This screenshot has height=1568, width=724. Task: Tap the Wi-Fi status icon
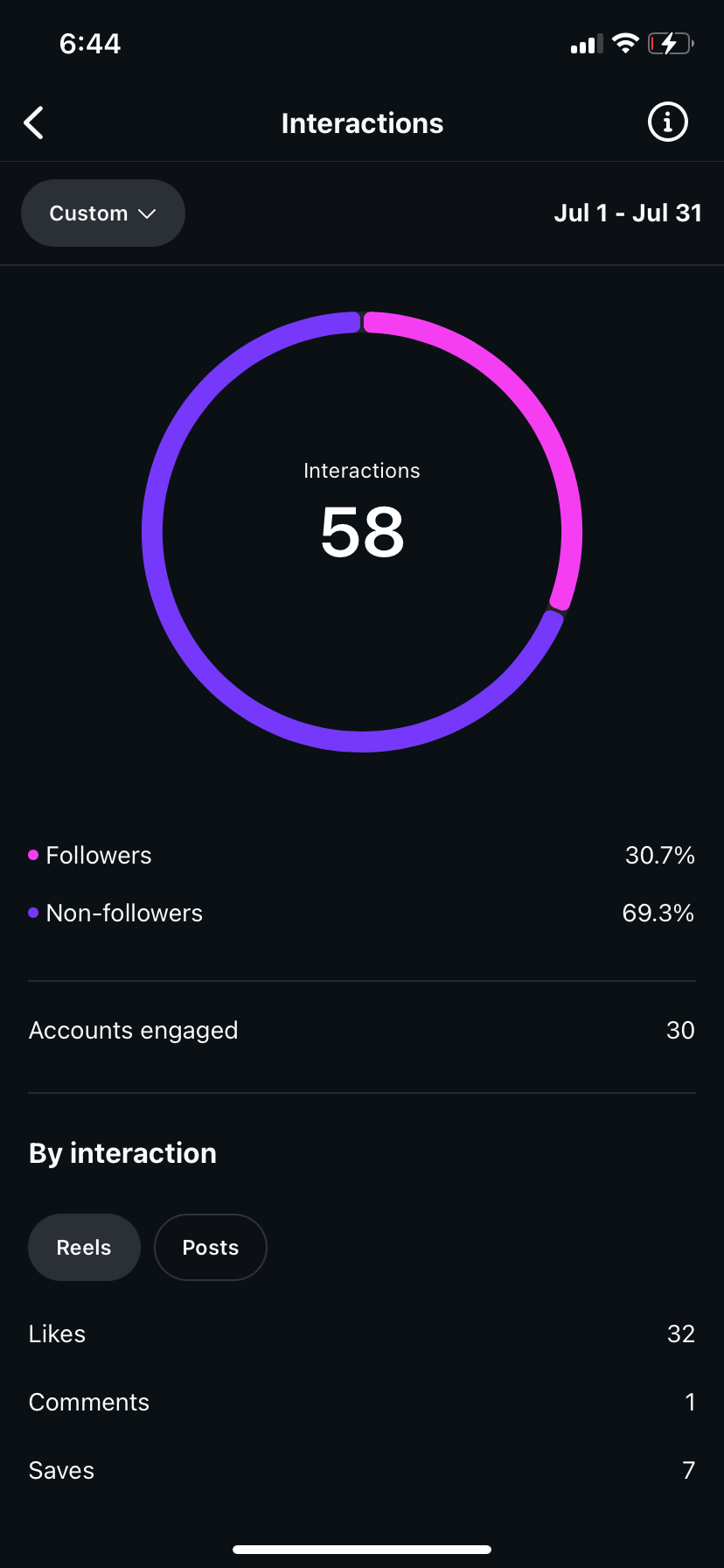[x=625, y=43]
